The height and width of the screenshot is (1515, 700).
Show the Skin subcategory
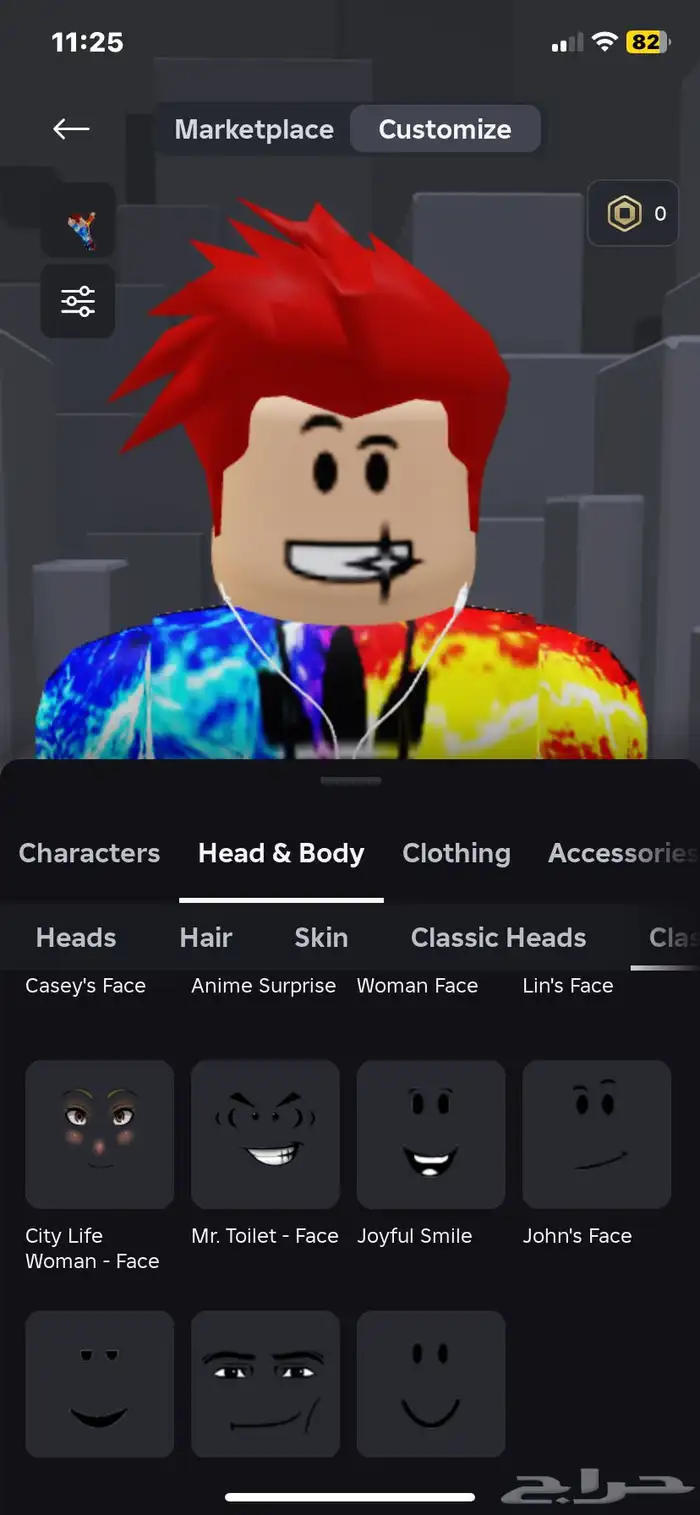(321, 938)
